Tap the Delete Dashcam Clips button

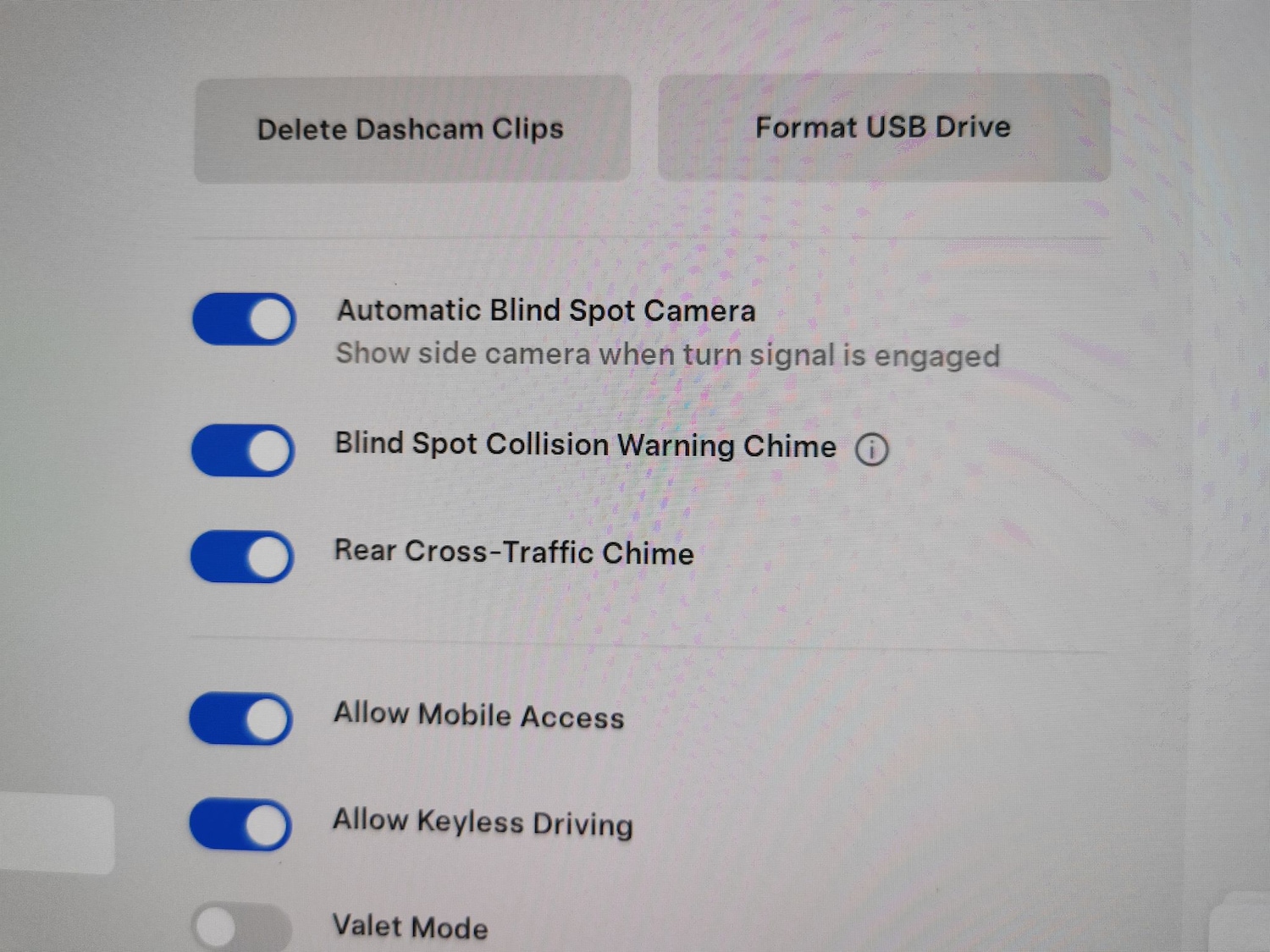411,129
